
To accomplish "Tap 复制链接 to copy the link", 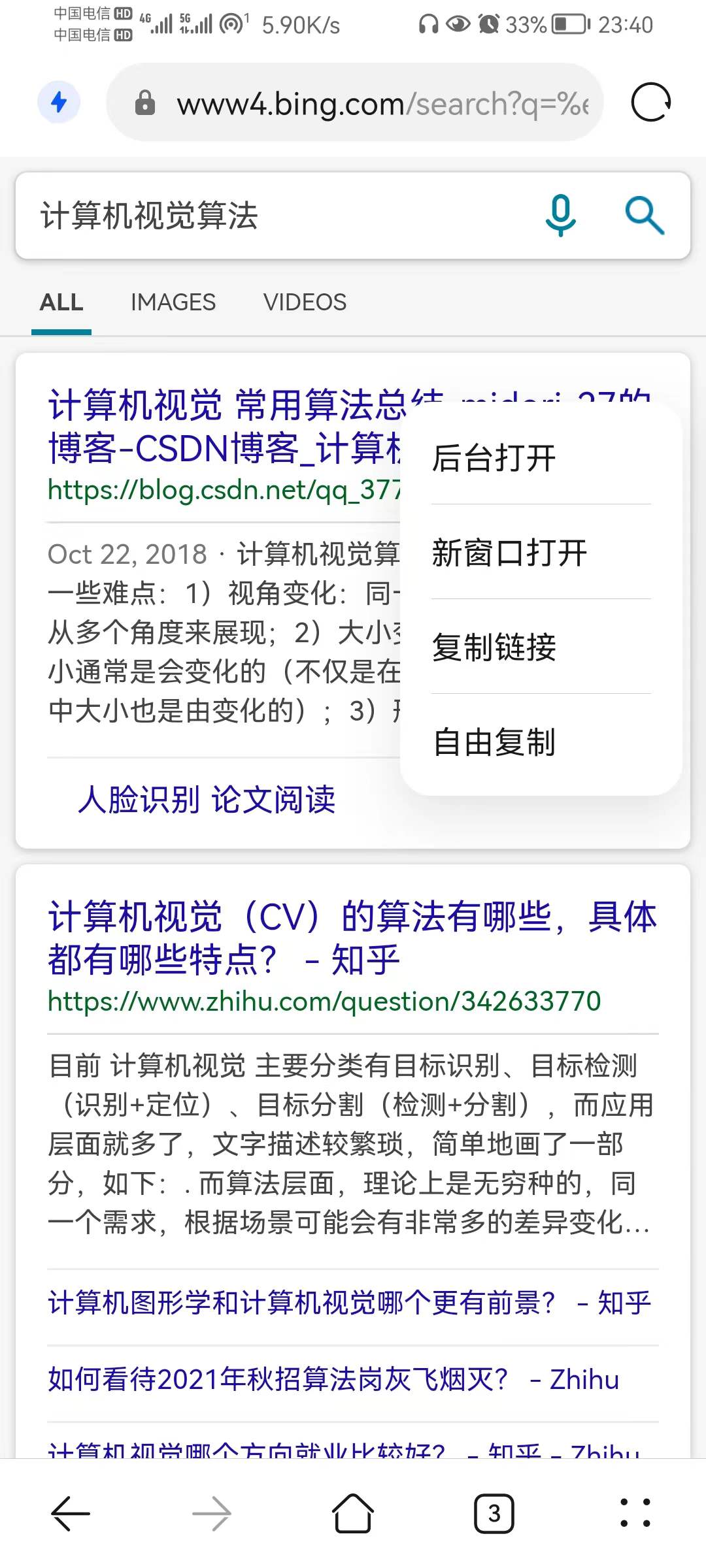I will tap(494, 647).
